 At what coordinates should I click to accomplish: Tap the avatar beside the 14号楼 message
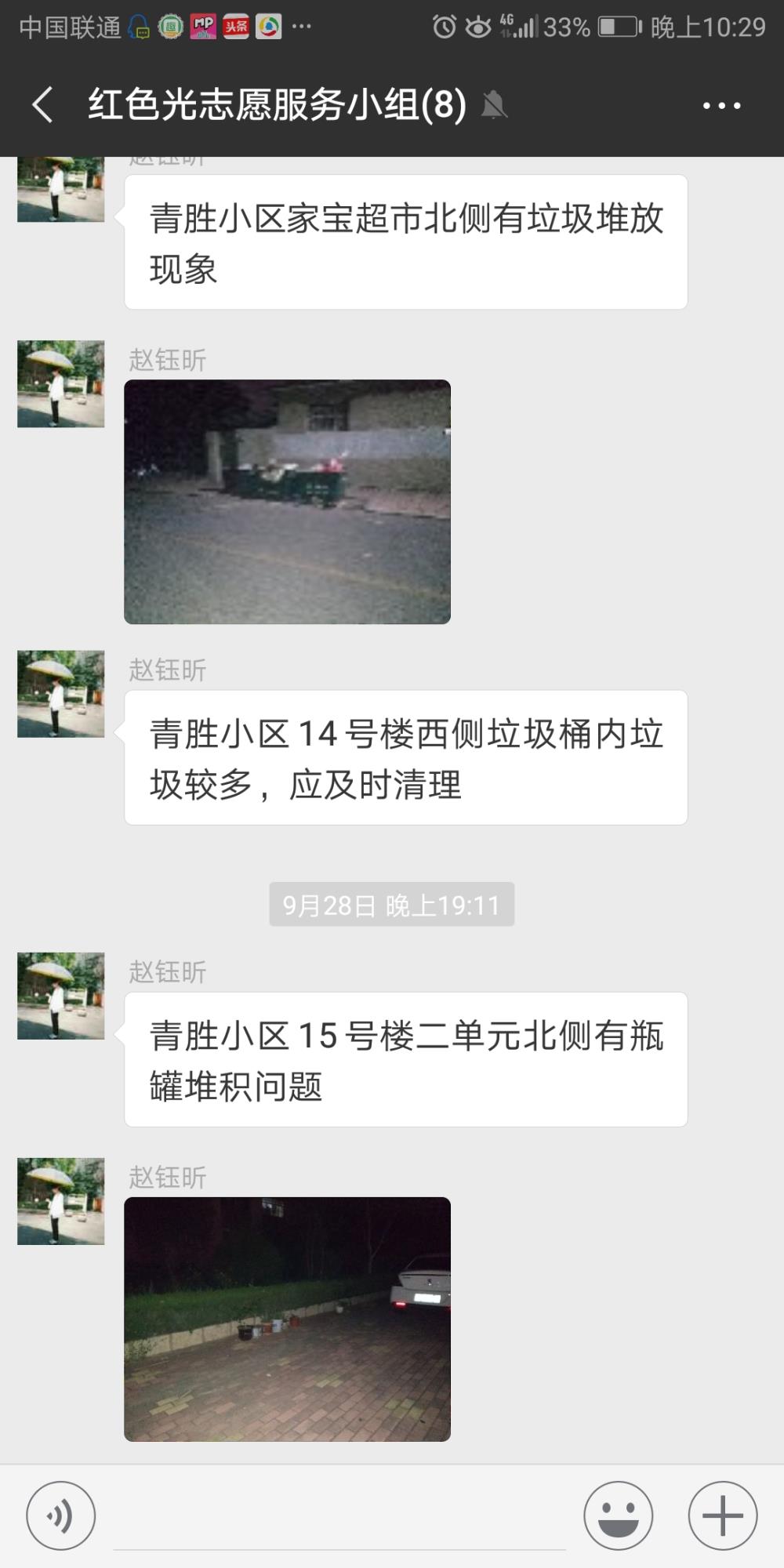click(x=61, y=694)
